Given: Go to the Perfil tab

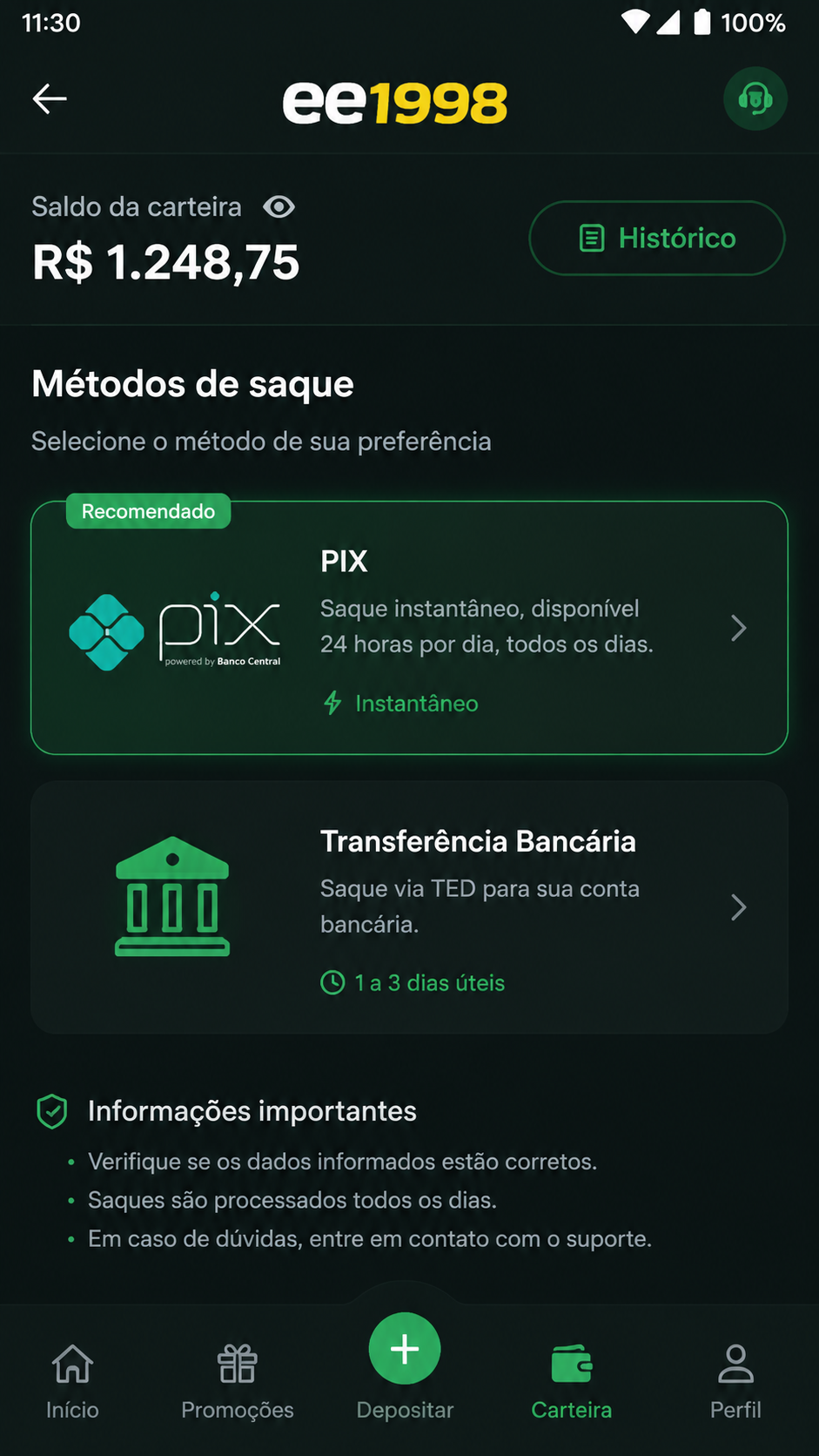Looking at the screenshot, I should (735, 1381).
